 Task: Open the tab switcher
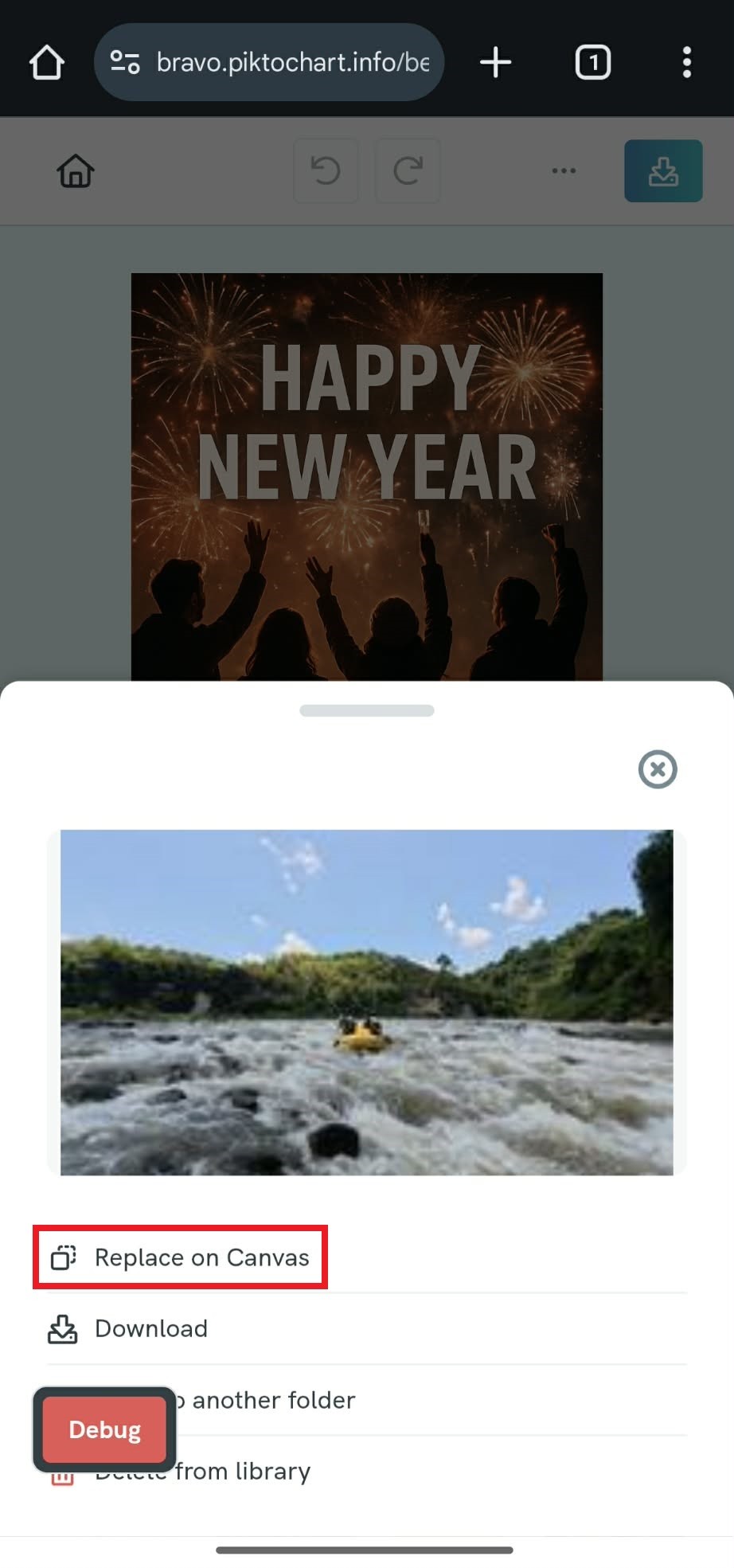point(592,62)
